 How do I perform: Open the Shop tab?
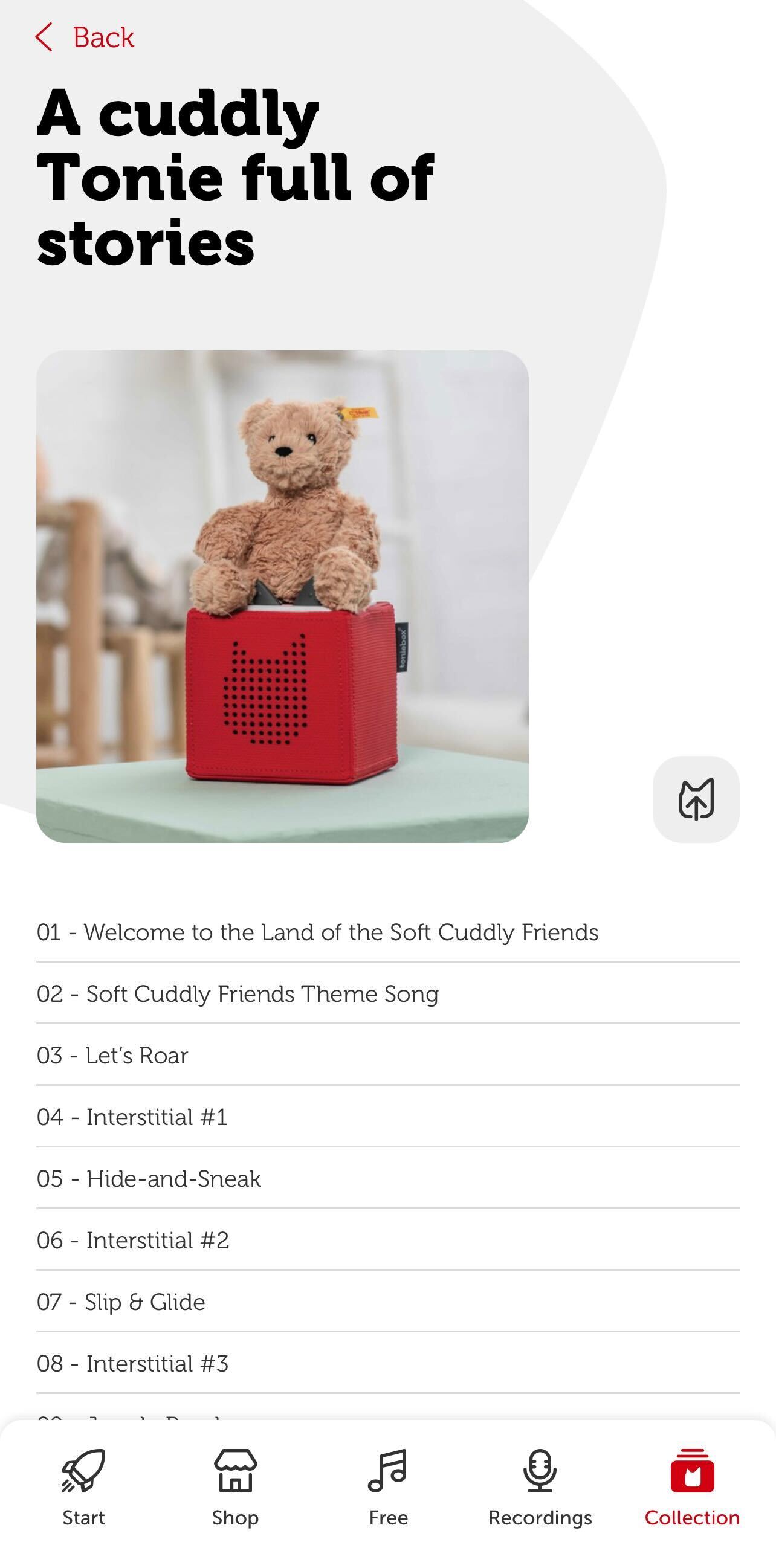pos(236,1487)
